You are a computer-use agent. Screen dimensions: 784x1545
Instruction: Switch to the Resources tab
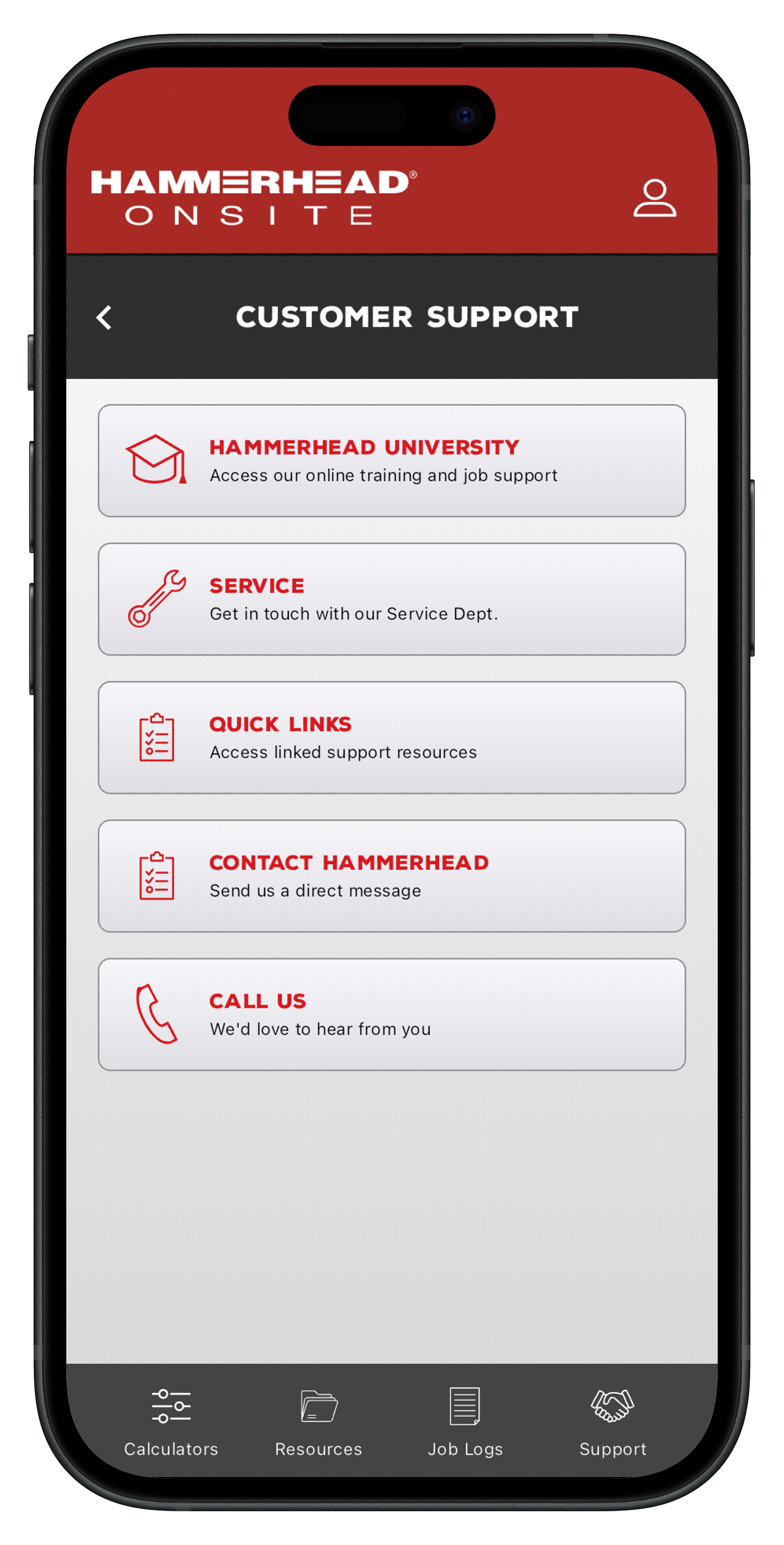[x=319, y=1421]
